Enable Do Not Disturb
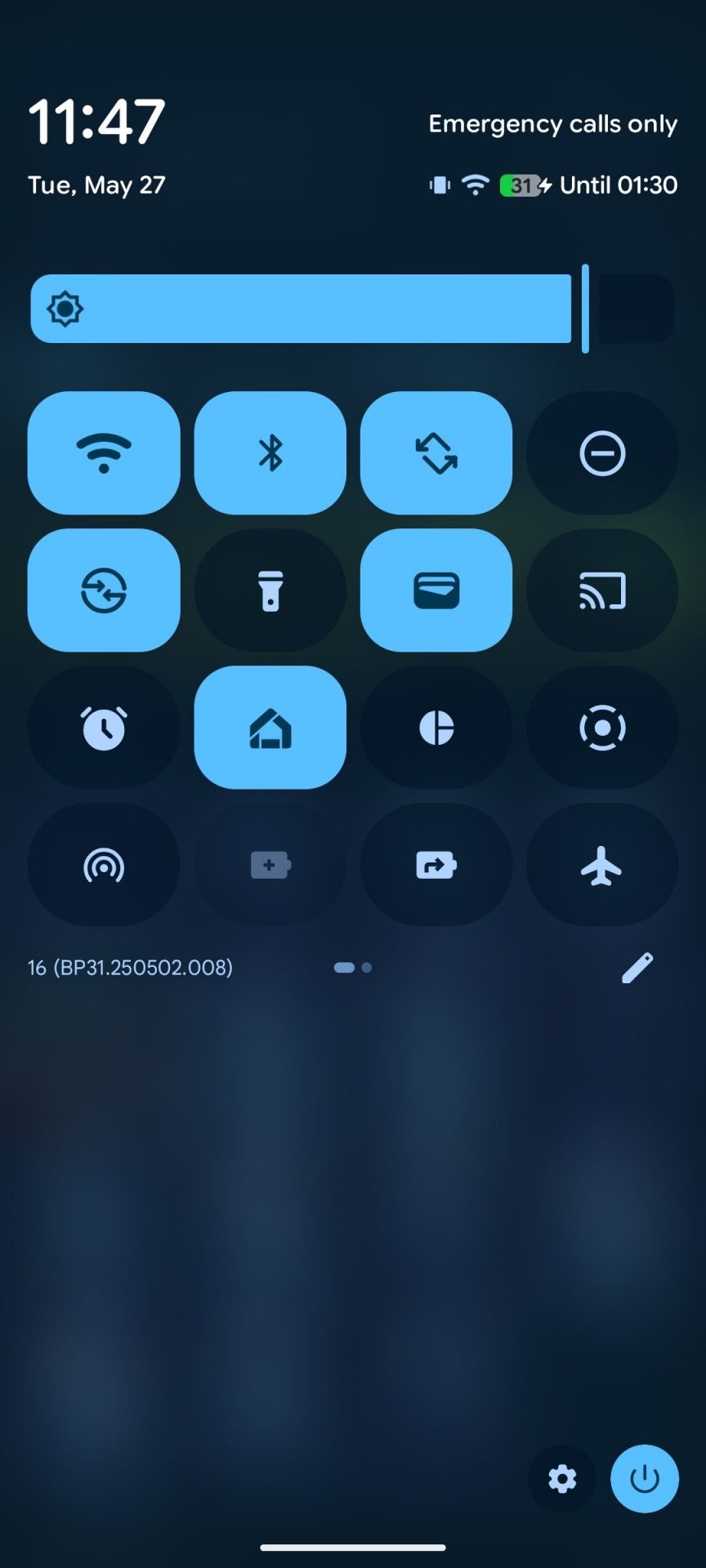 tap(602, 453)
